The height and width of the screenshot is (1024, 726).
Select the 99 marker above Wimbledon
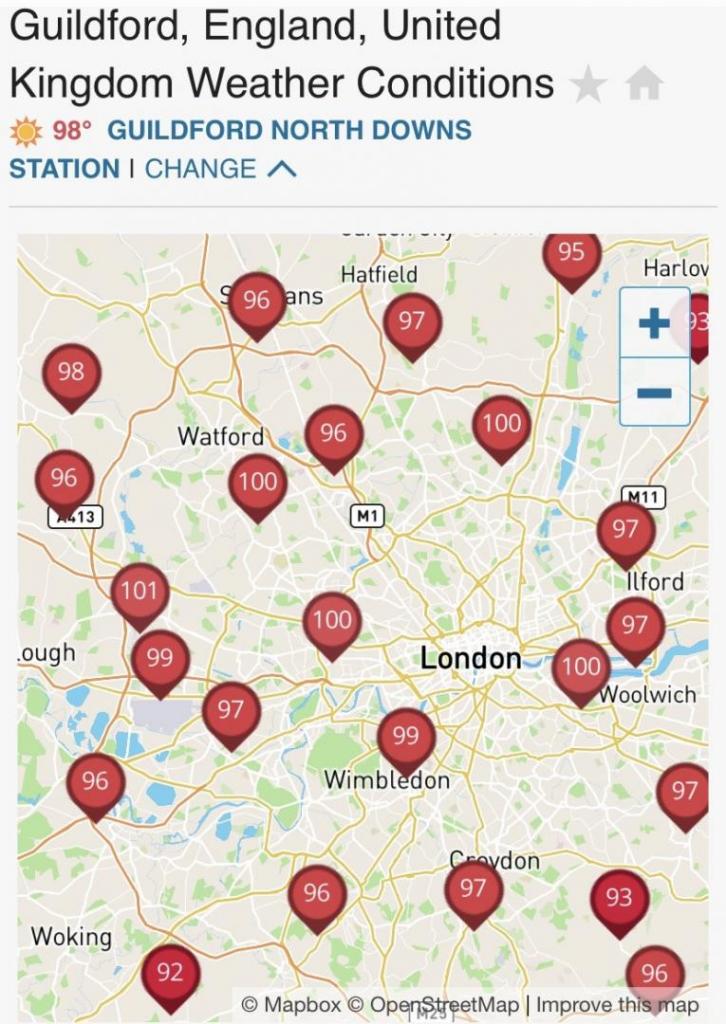[x=405, y=737]
